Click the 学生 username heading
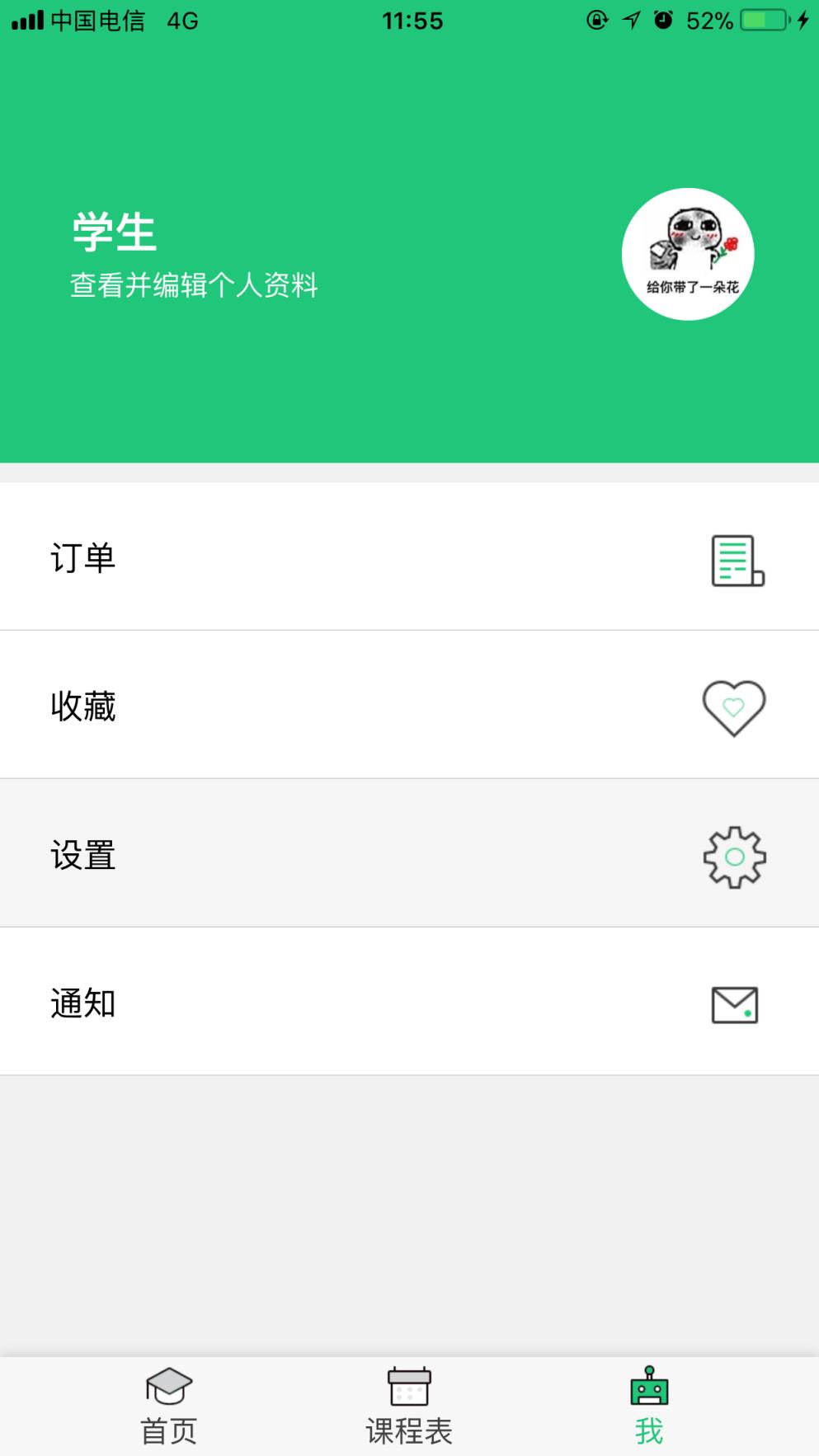This screenshot has width=819, height=1456. click(112, 232)
